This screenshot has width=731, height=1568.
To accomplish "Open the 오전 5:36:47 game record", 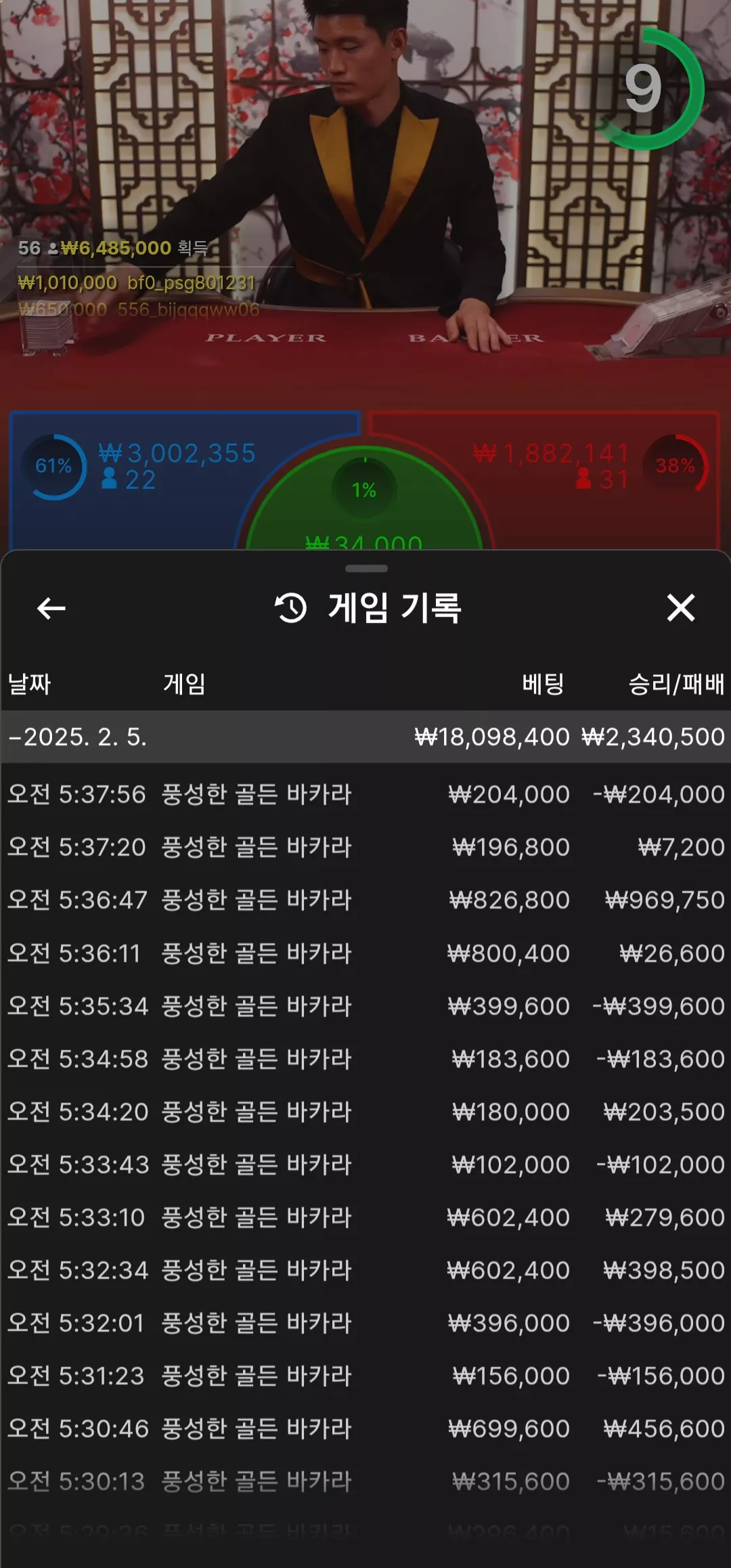I will pos(365,900).
